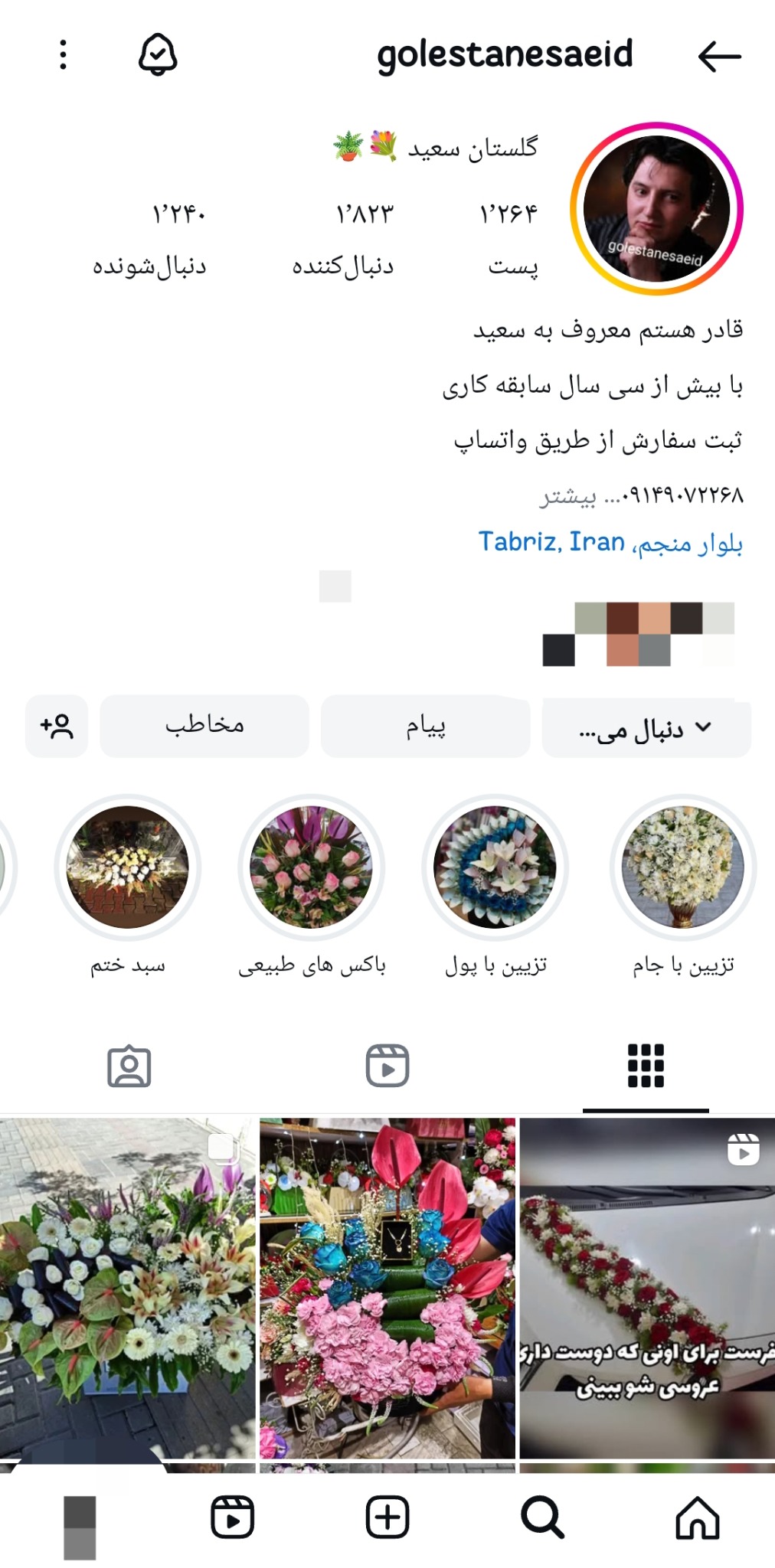Open the notifications bell settings

coord(158,55)
